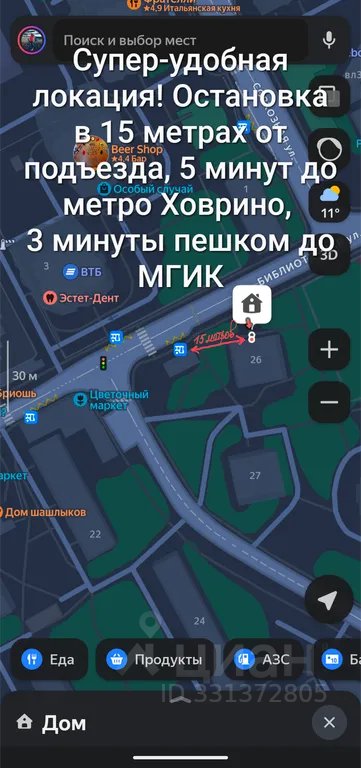The width and height of the screenshot is (361, 768).
Task: Open the profile avatar
Action: coord(32,40)
